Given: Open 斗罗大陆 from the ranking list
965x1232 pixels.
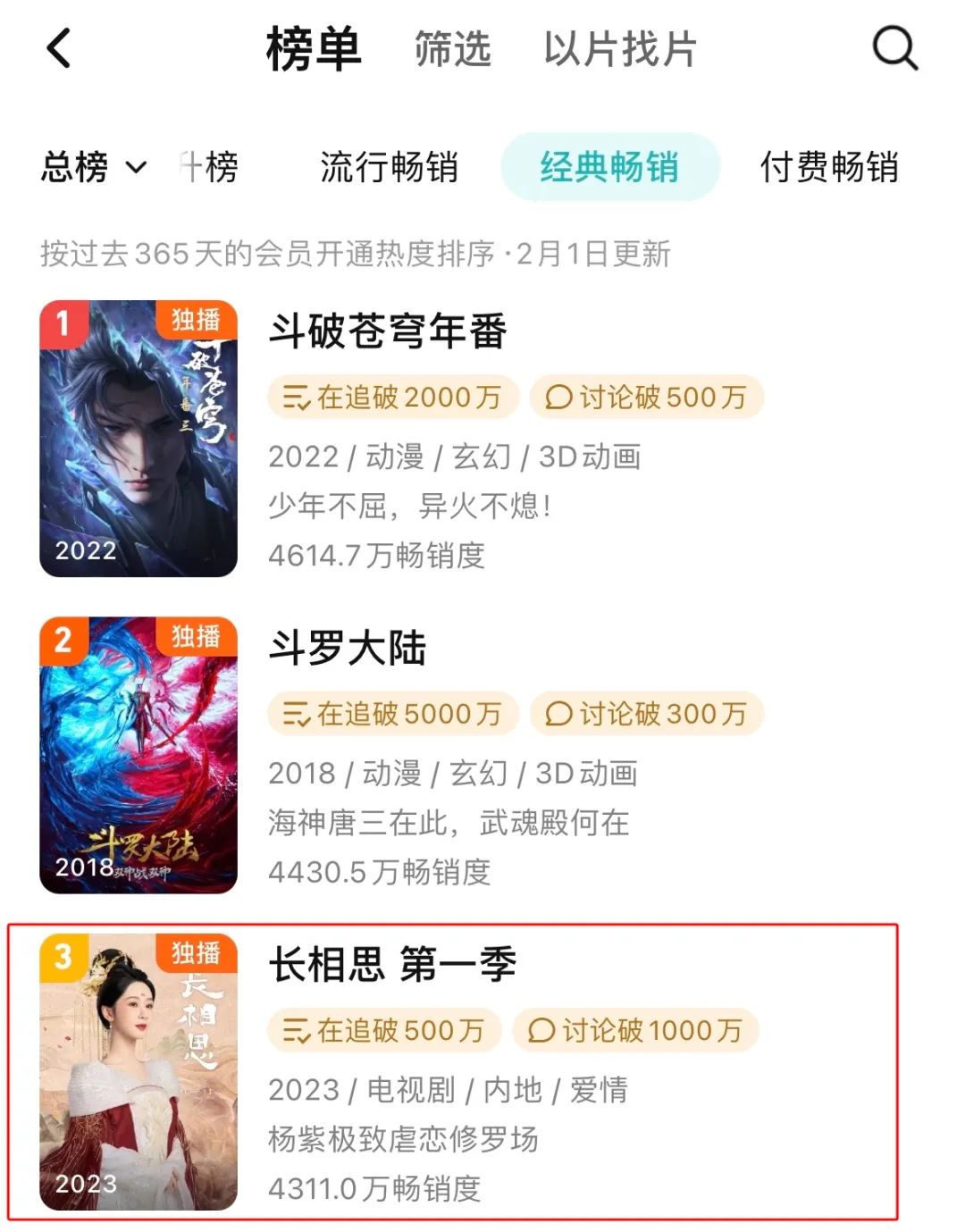Looking at the screenshot, I should click(x=348, y=648).
